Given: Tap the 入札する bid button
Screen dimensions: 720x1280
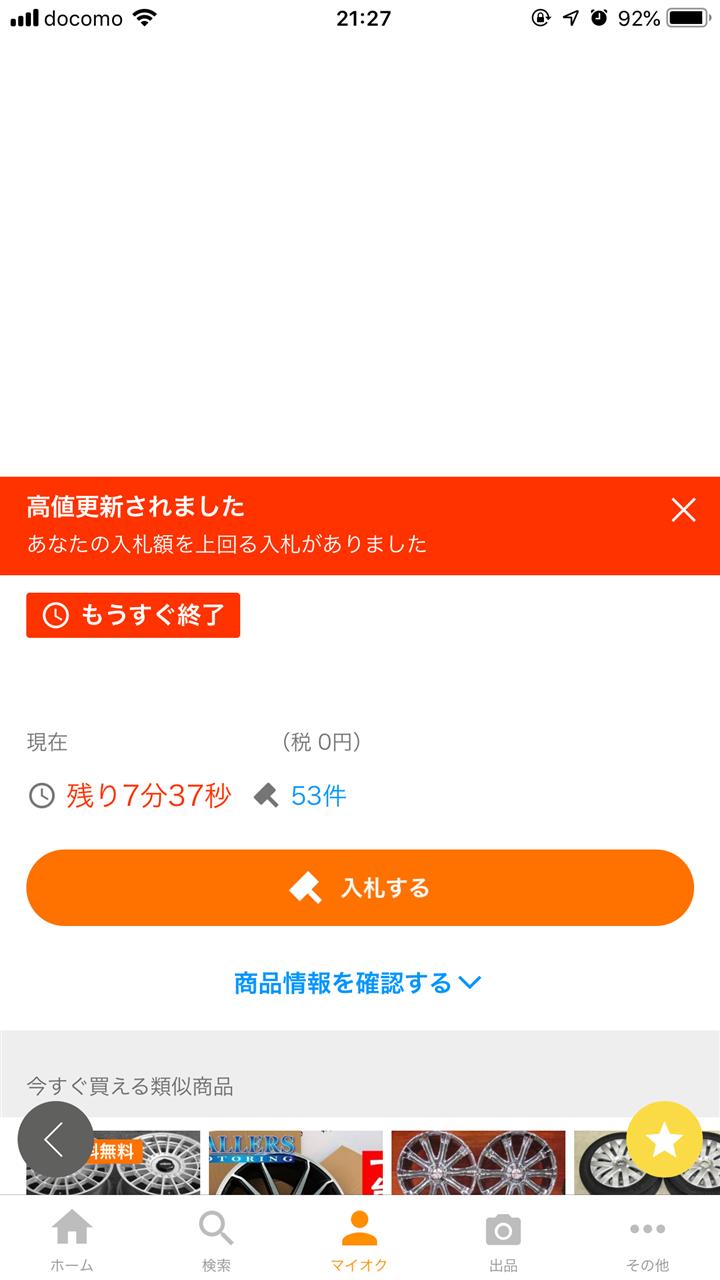Looking at the screenshot, I should [360, 888].
